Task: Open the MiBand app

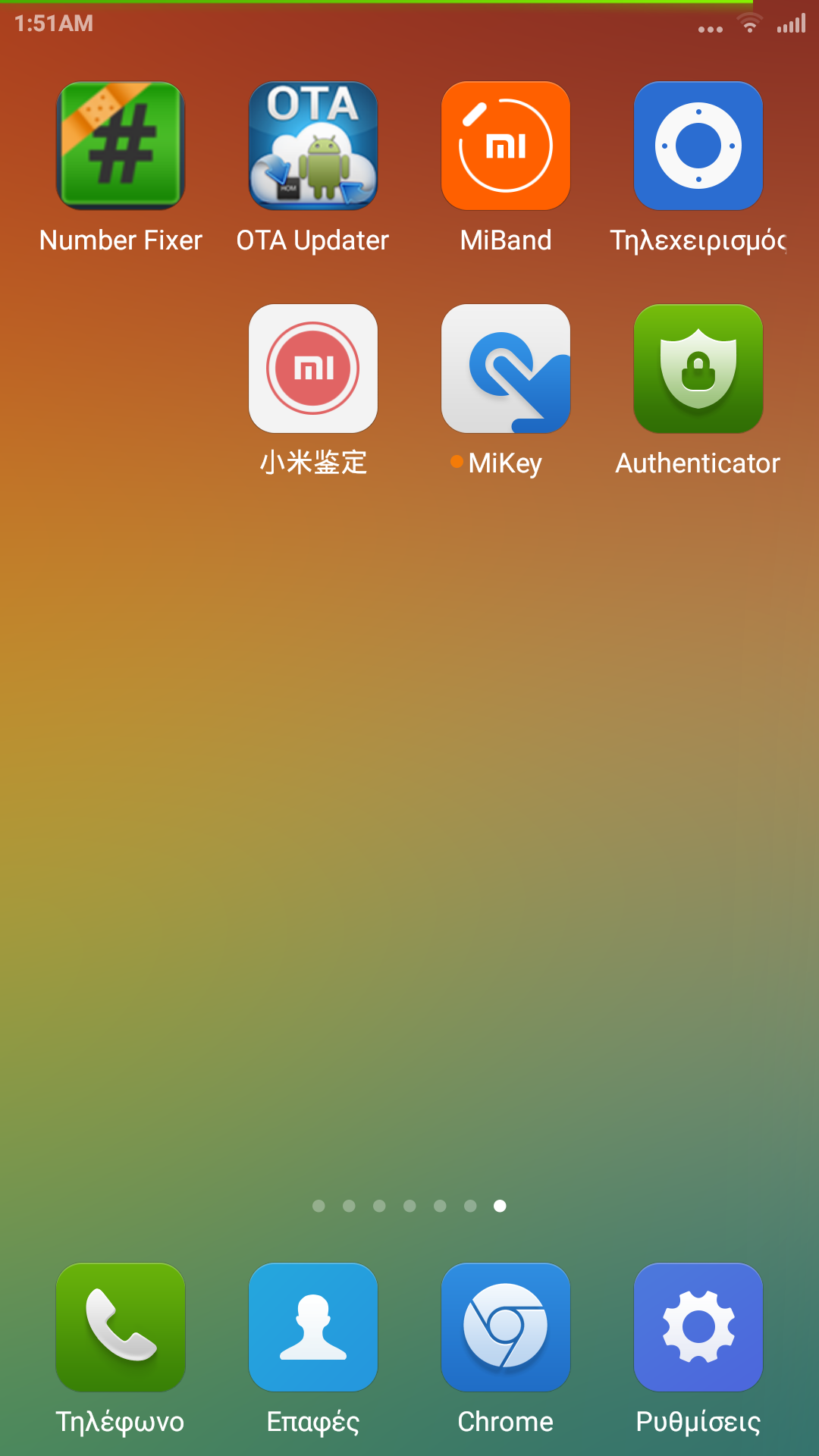Action: [506, 146]
